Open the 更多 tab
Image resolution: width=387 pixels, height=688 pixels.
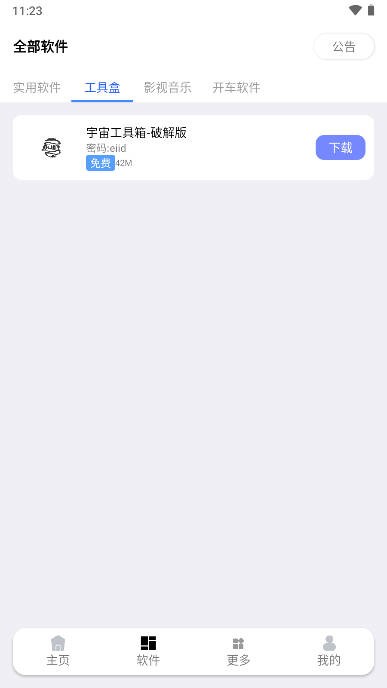click(238, 651)
